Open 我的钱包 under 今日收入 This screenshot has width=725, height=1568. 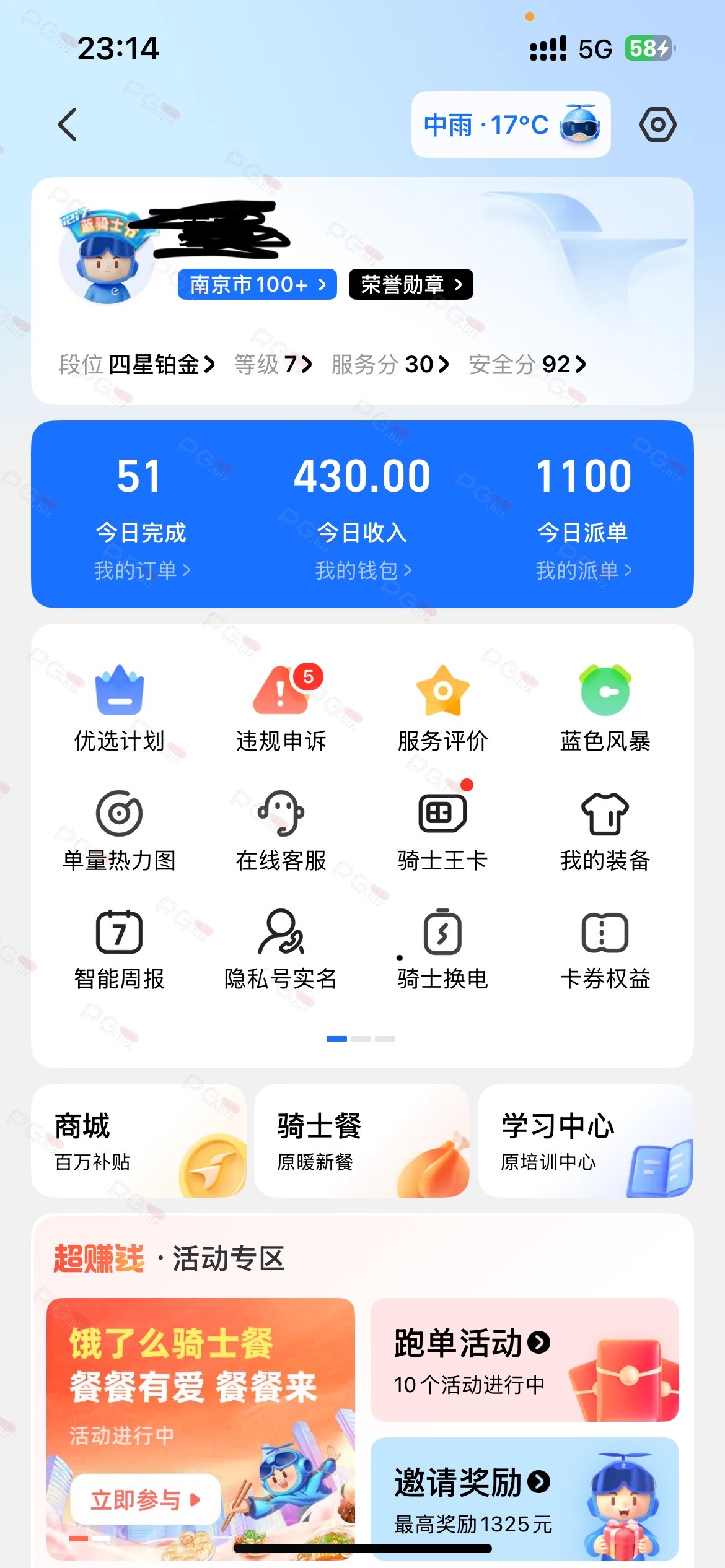pos(362,570)
